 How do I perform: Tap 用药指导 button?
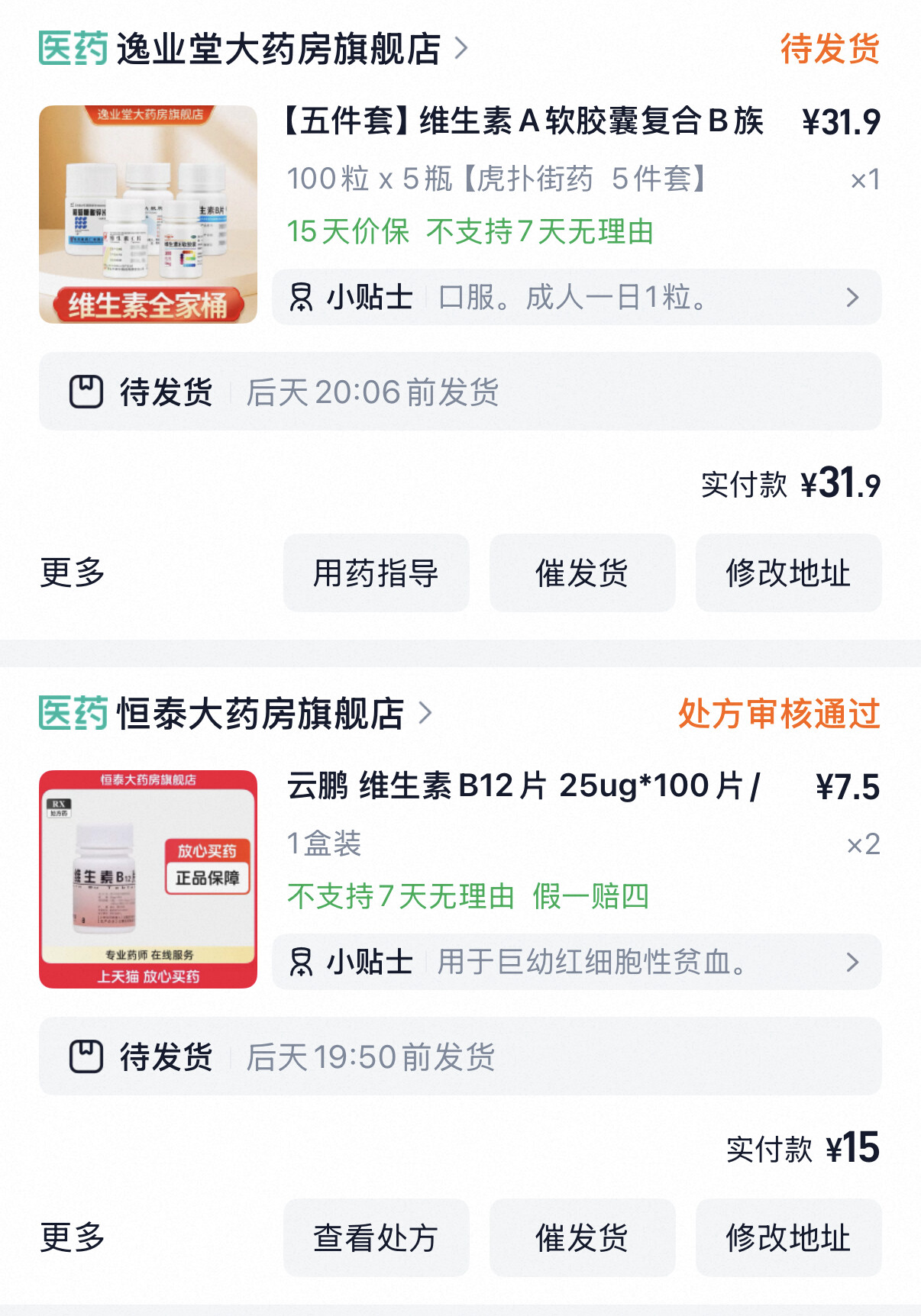[376, 573]
